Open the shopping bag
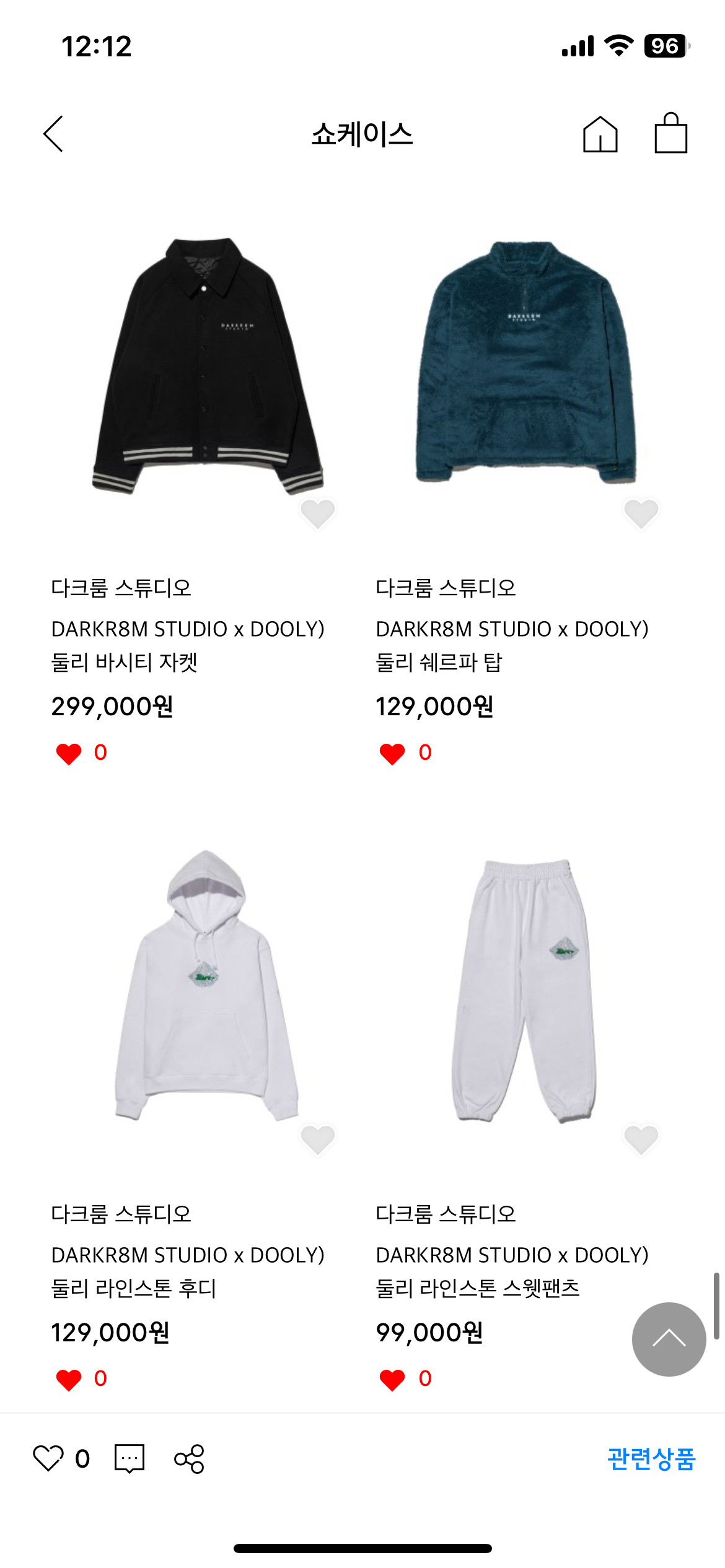Viewport: 725px width, 1568px height. [670, 135]
